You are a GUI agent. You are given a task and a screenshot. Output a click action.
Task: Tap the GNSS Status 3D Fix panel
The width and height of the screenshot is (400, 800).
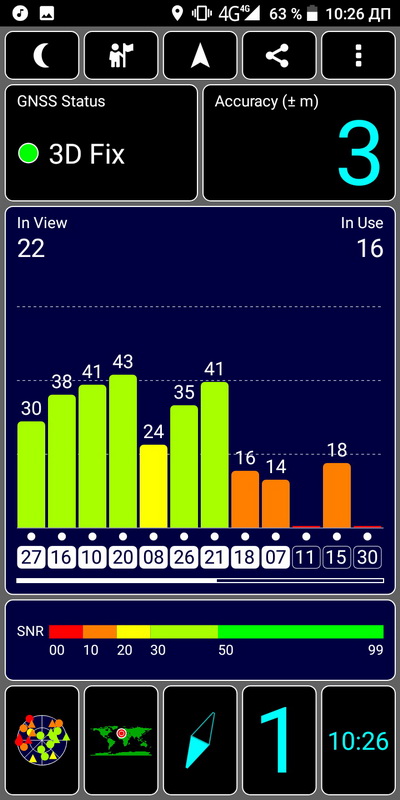click(101, 143)
